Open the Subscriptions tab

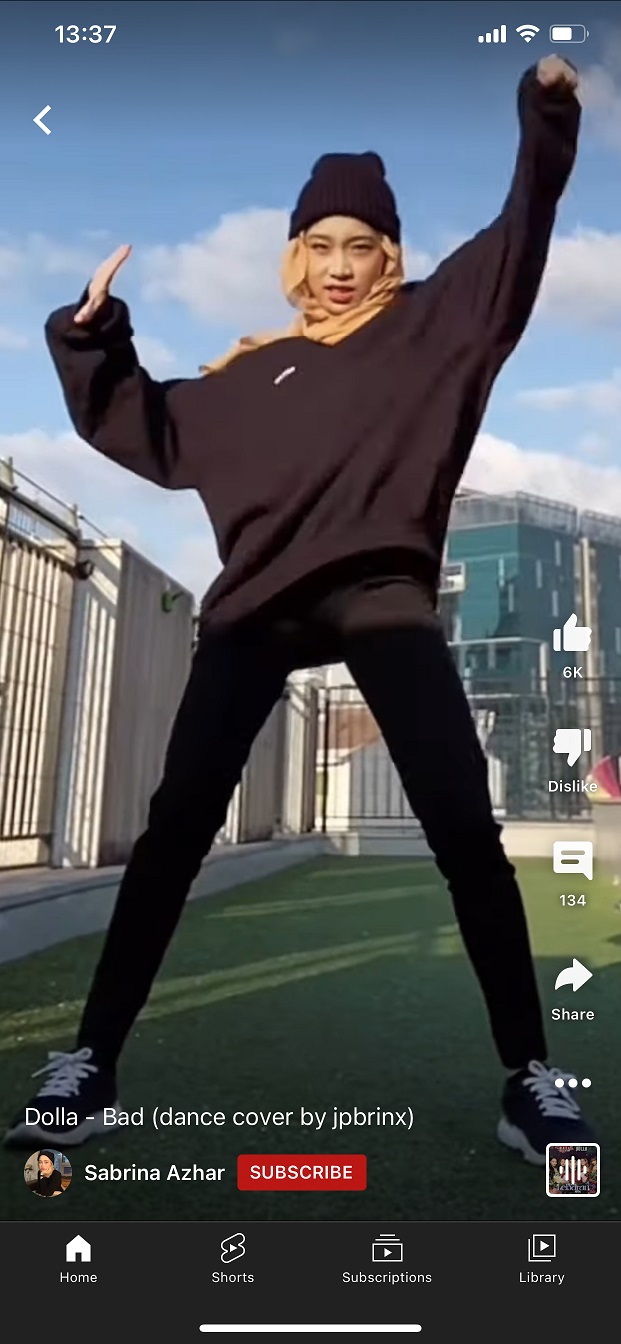click(387, 1258)
